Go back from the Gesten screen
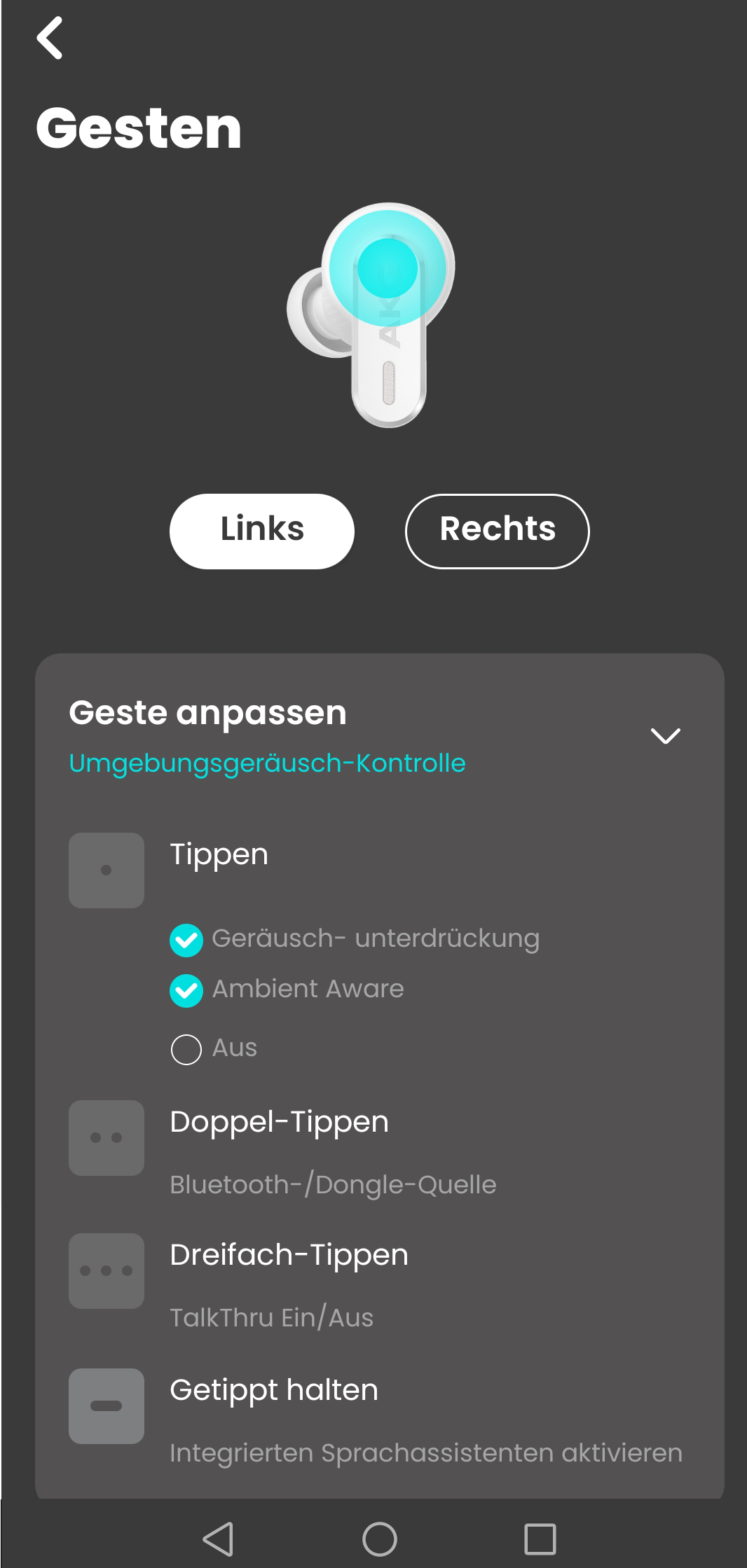Image resolution: width=747 pixels, height=1568 pixels. (x=50, y=39)
